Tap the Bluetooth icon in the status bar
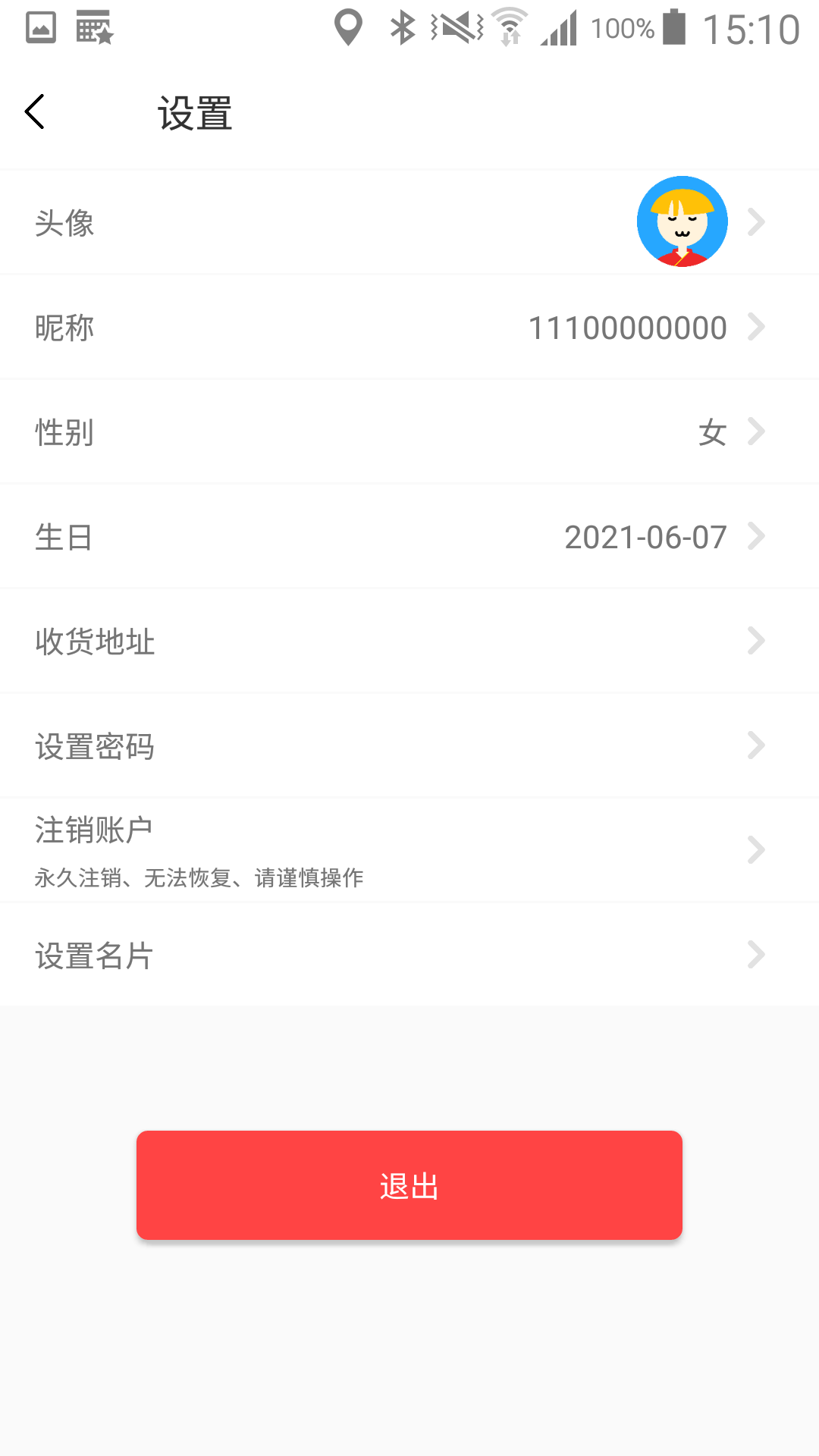 [402, 27]
